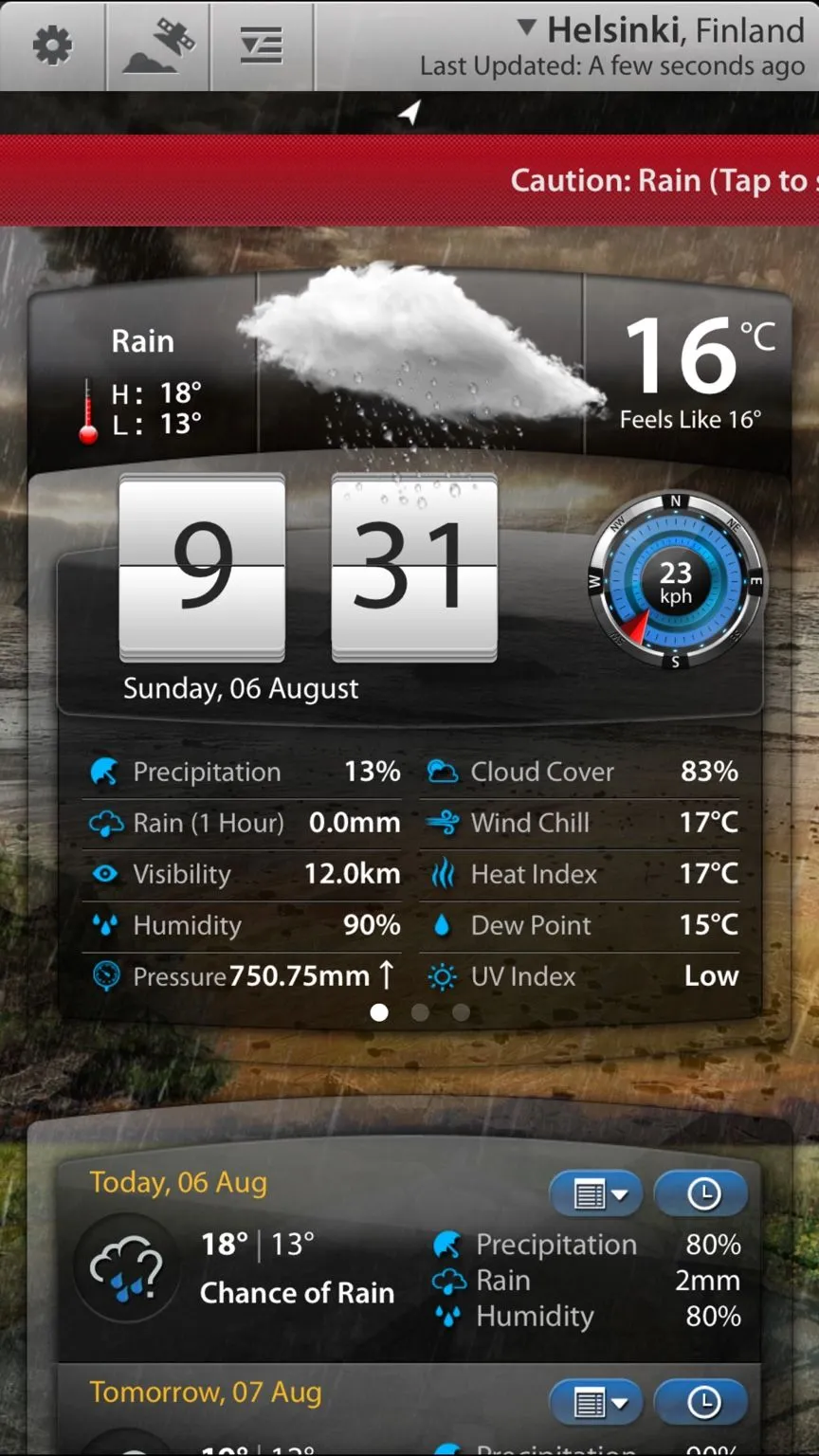Show hourly forecast for Tomorrow, 07 Aug
The image size is (819, 1456).
coord(701,1404)
